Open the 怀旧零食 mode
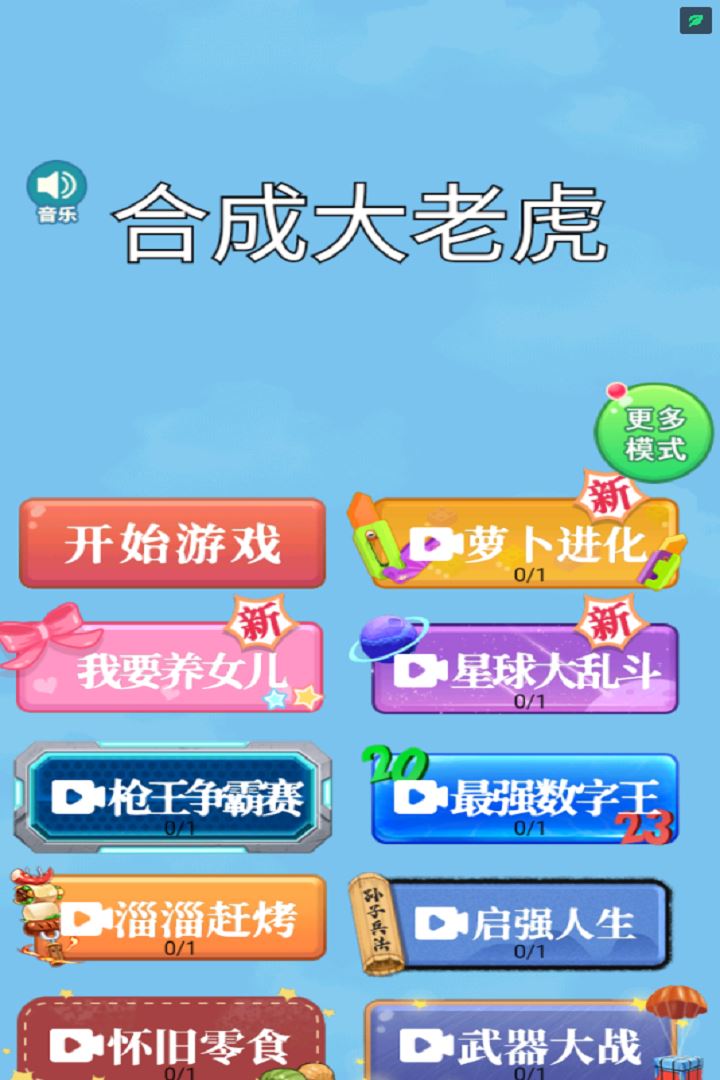720x1080 pixels. (x=170, y=1042)
